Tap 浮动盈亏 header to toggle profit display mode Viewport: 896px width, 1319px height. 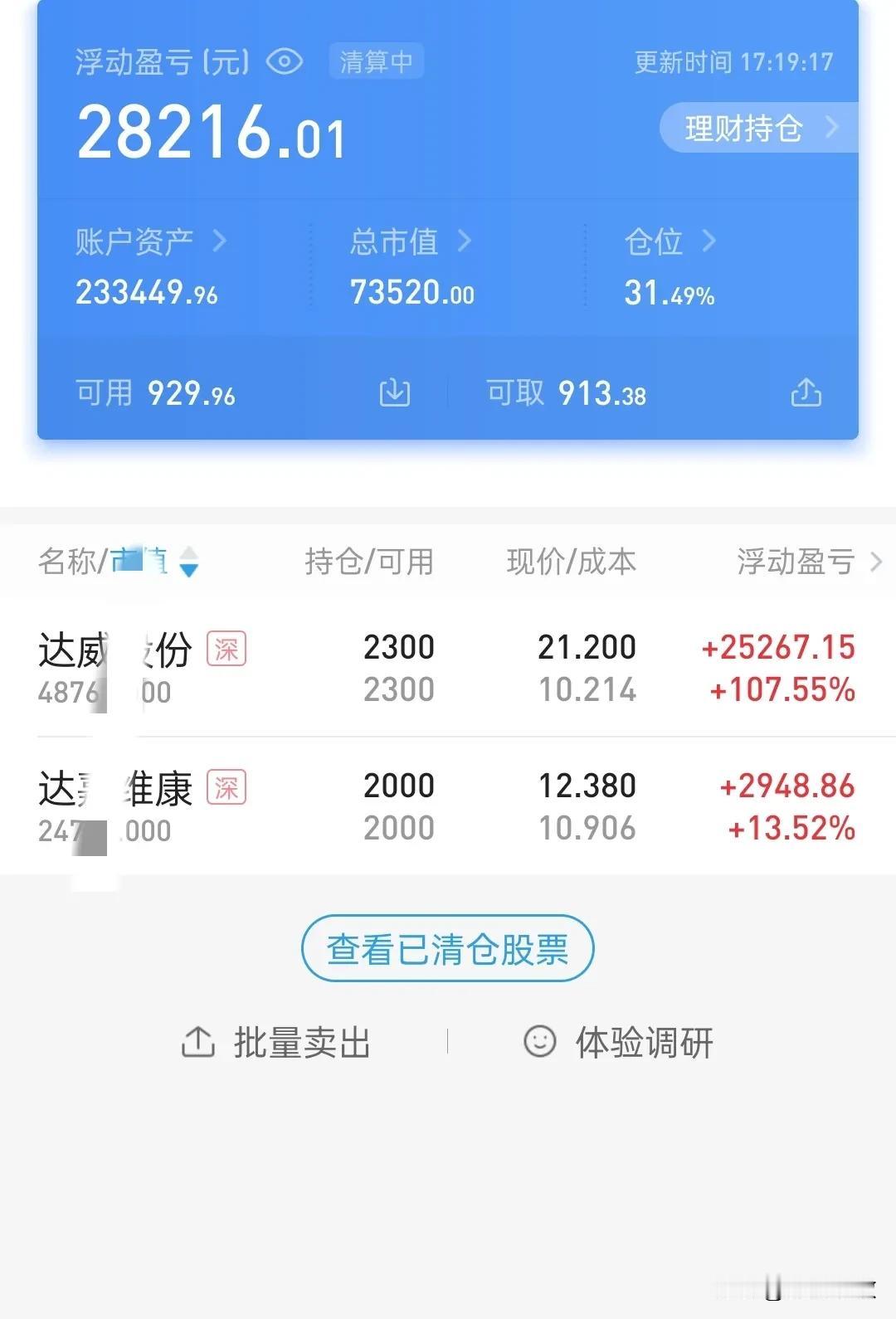coord(797,562)
